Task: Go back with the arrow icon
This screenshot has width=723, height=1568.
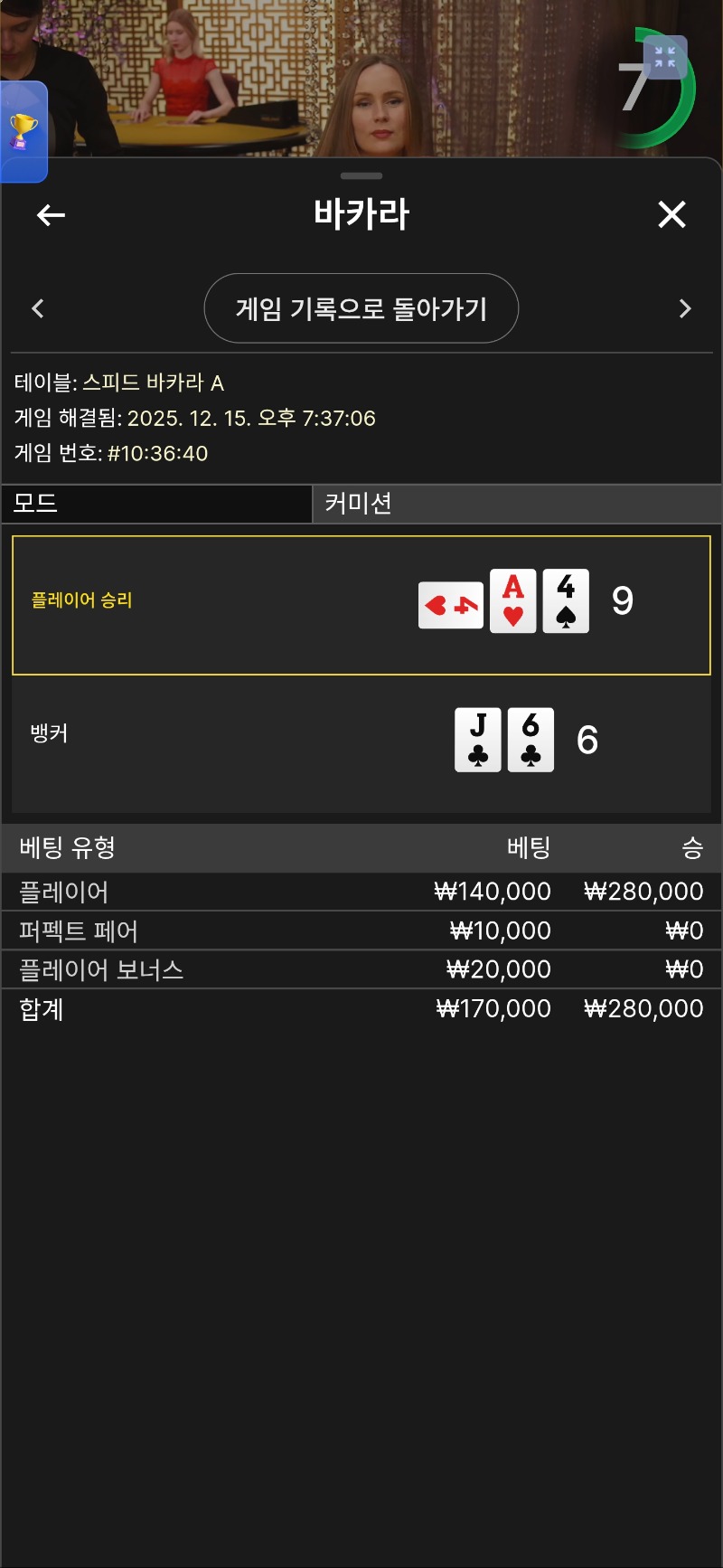Action: (51, 215)
